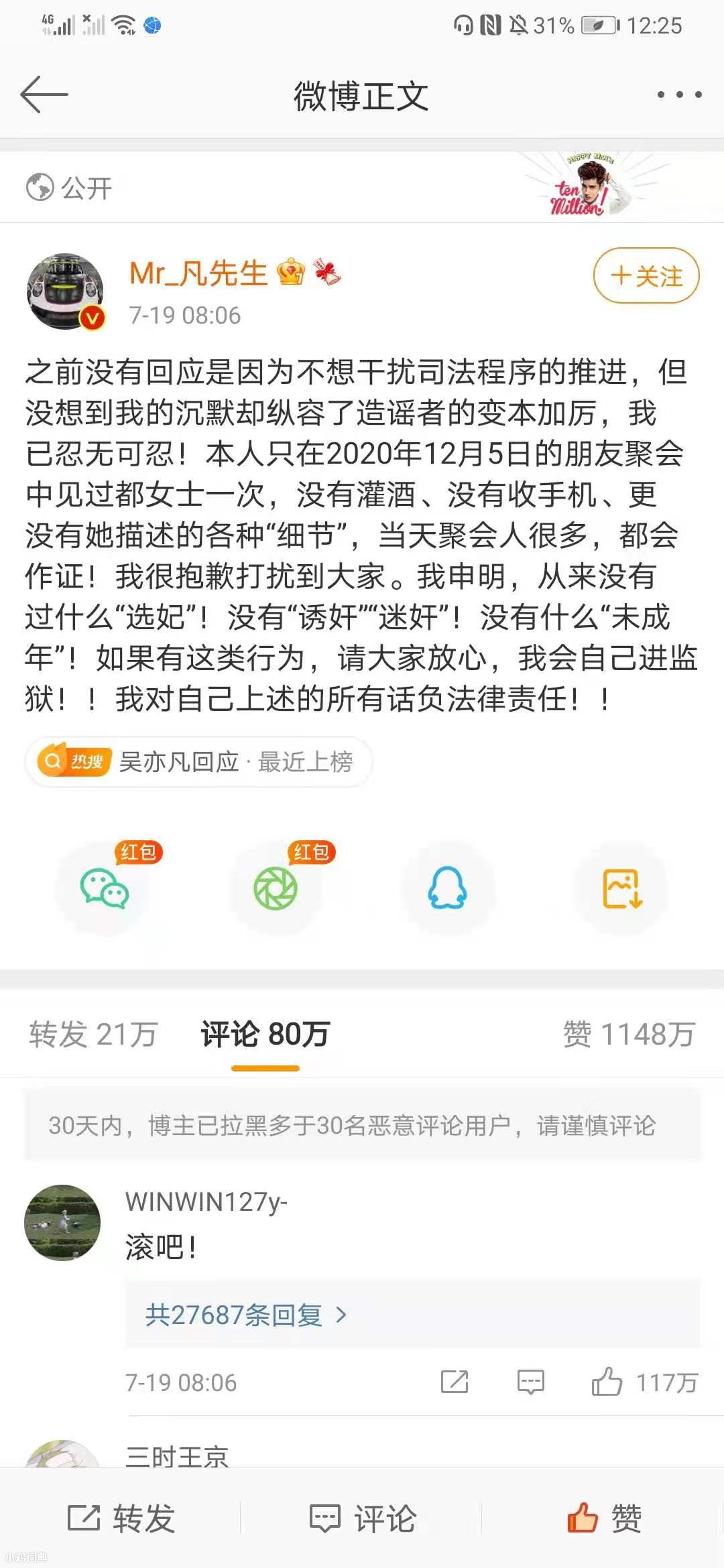Open Mr_凡先生's profile avatar
Screen dimensions: 724x1568
pos(65,291)
